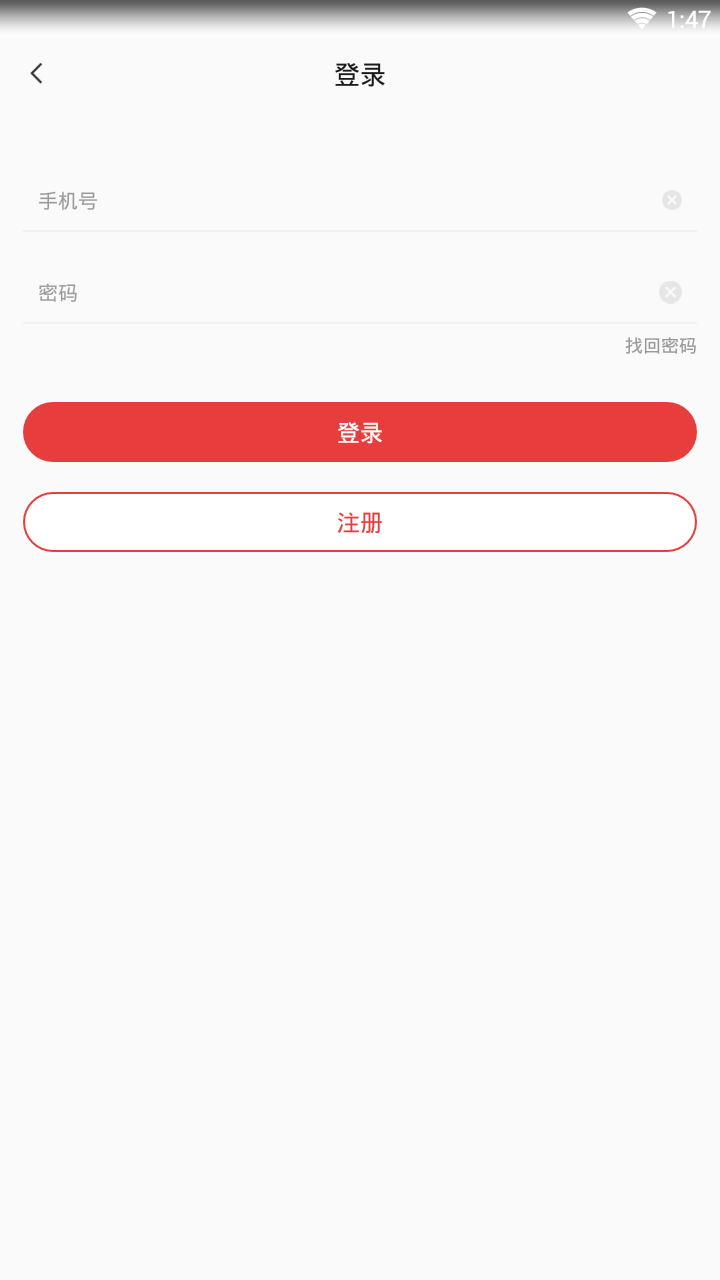The height and width of the screenshot is (1280, 720).
Task: Select the Wi-Fi icon in the status bar
Action: click(642, 16)
